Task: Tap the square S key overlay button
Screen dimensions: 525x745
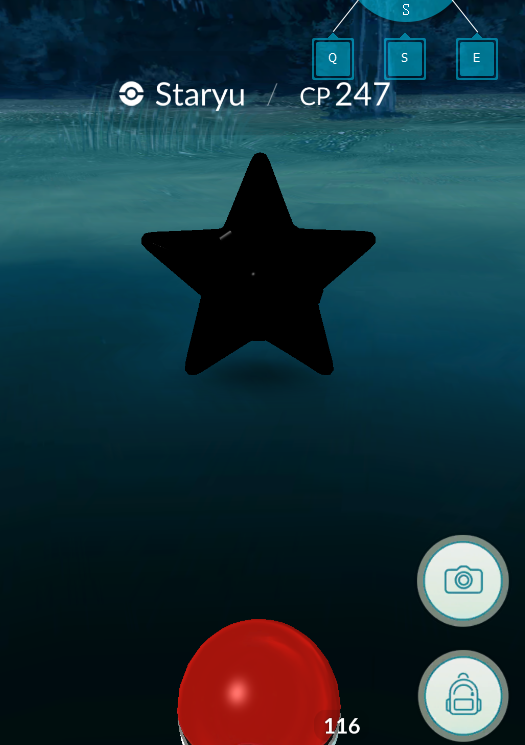Action: click(x=404, y=58)
